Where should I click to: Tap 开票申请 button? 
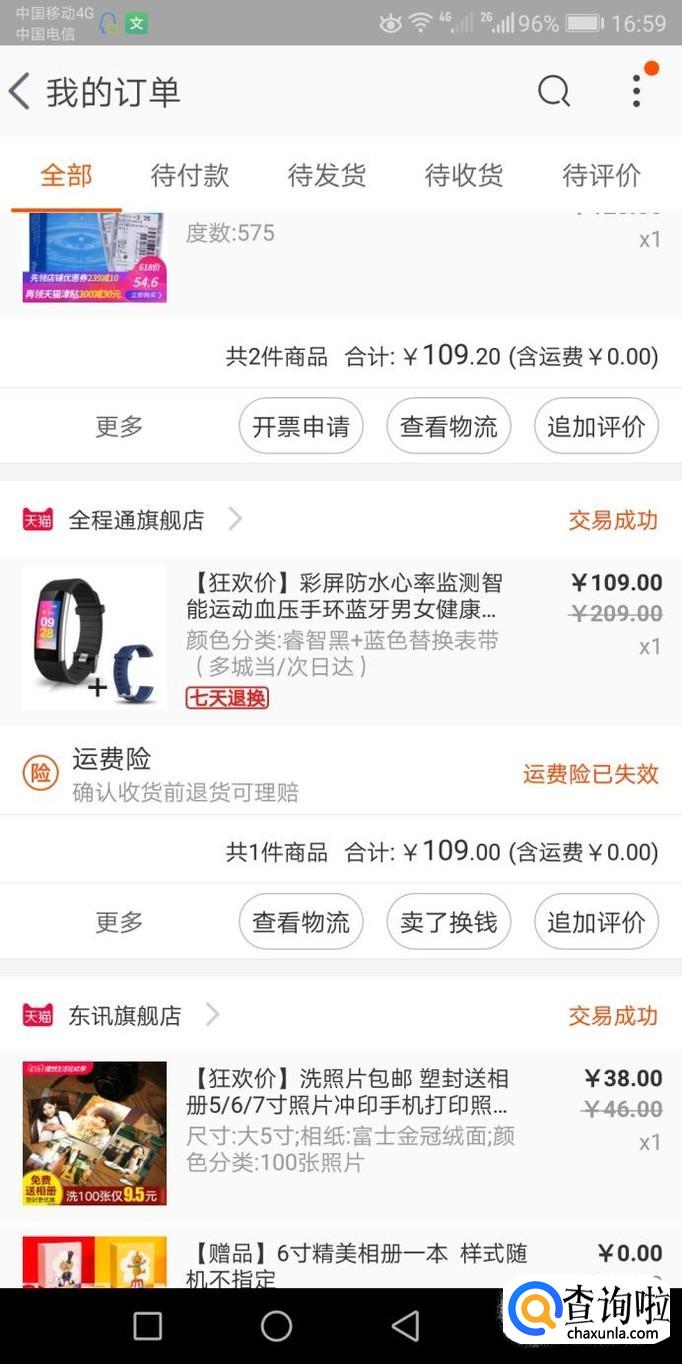pos(301,426)
